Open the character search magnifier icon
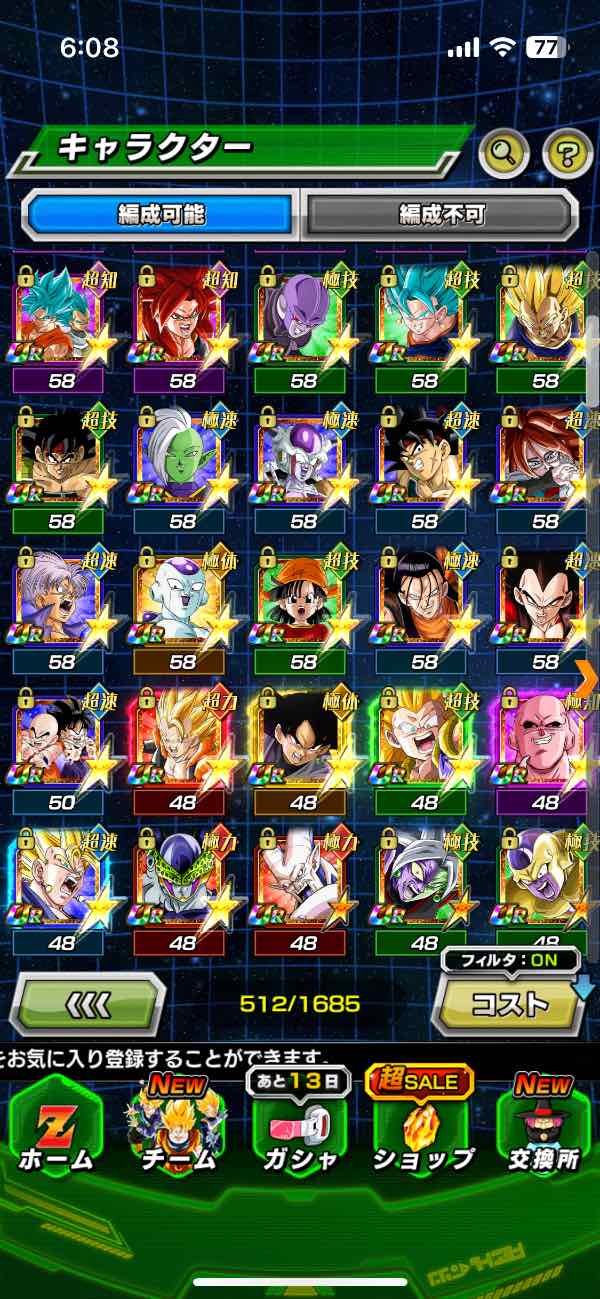The image size is (600, 1299). 503,152
